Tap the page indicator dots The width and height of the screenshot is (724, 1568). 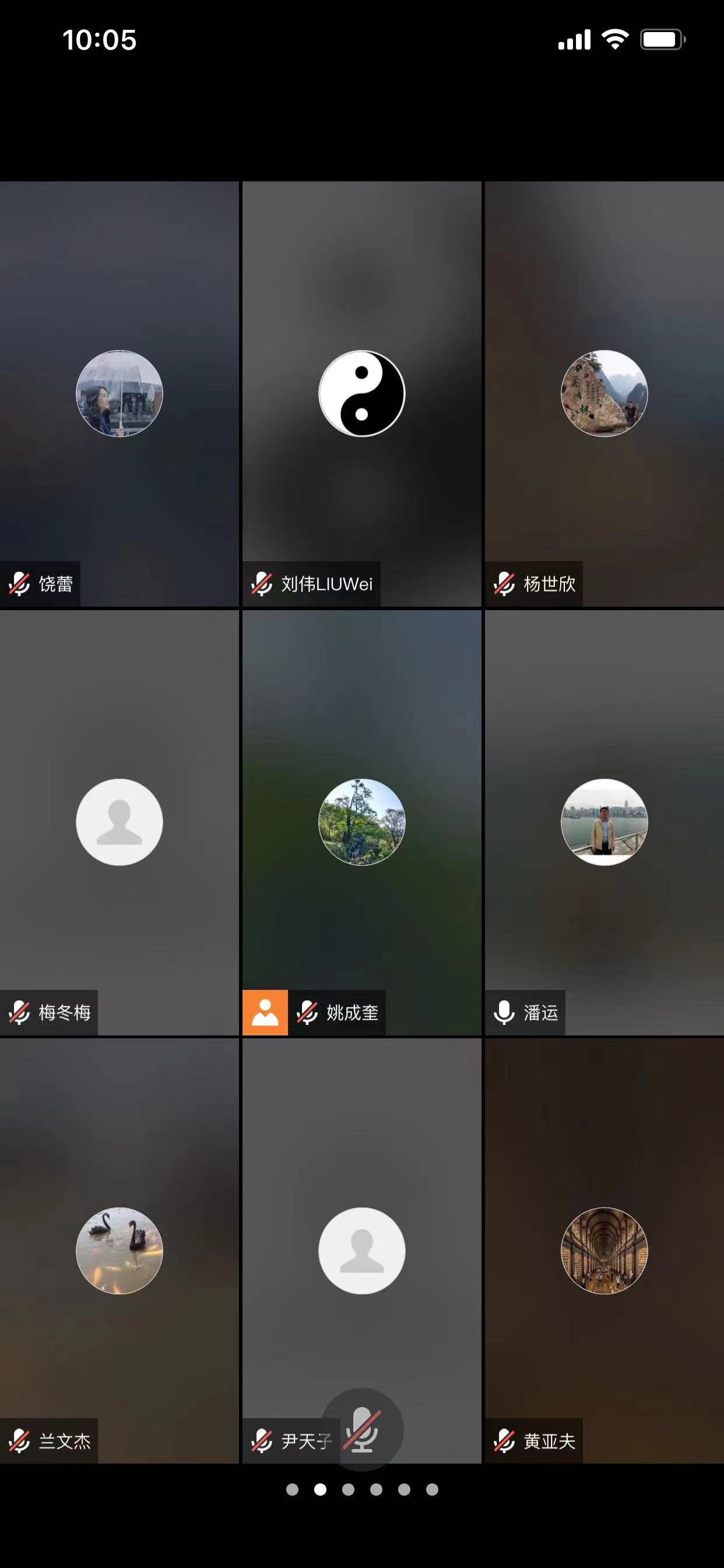click(x=362, y=1489)
